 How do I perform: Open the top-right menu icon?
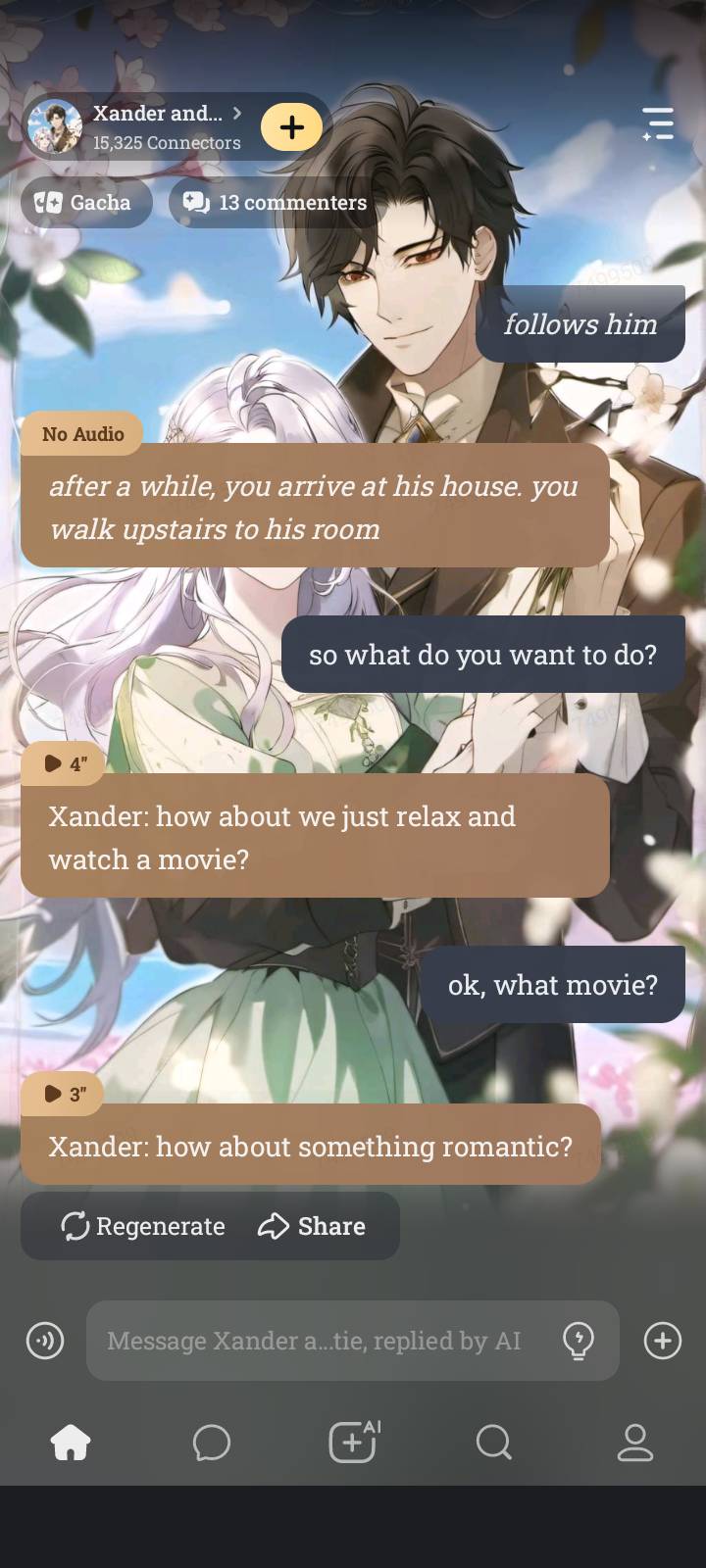tap(658, 124)
